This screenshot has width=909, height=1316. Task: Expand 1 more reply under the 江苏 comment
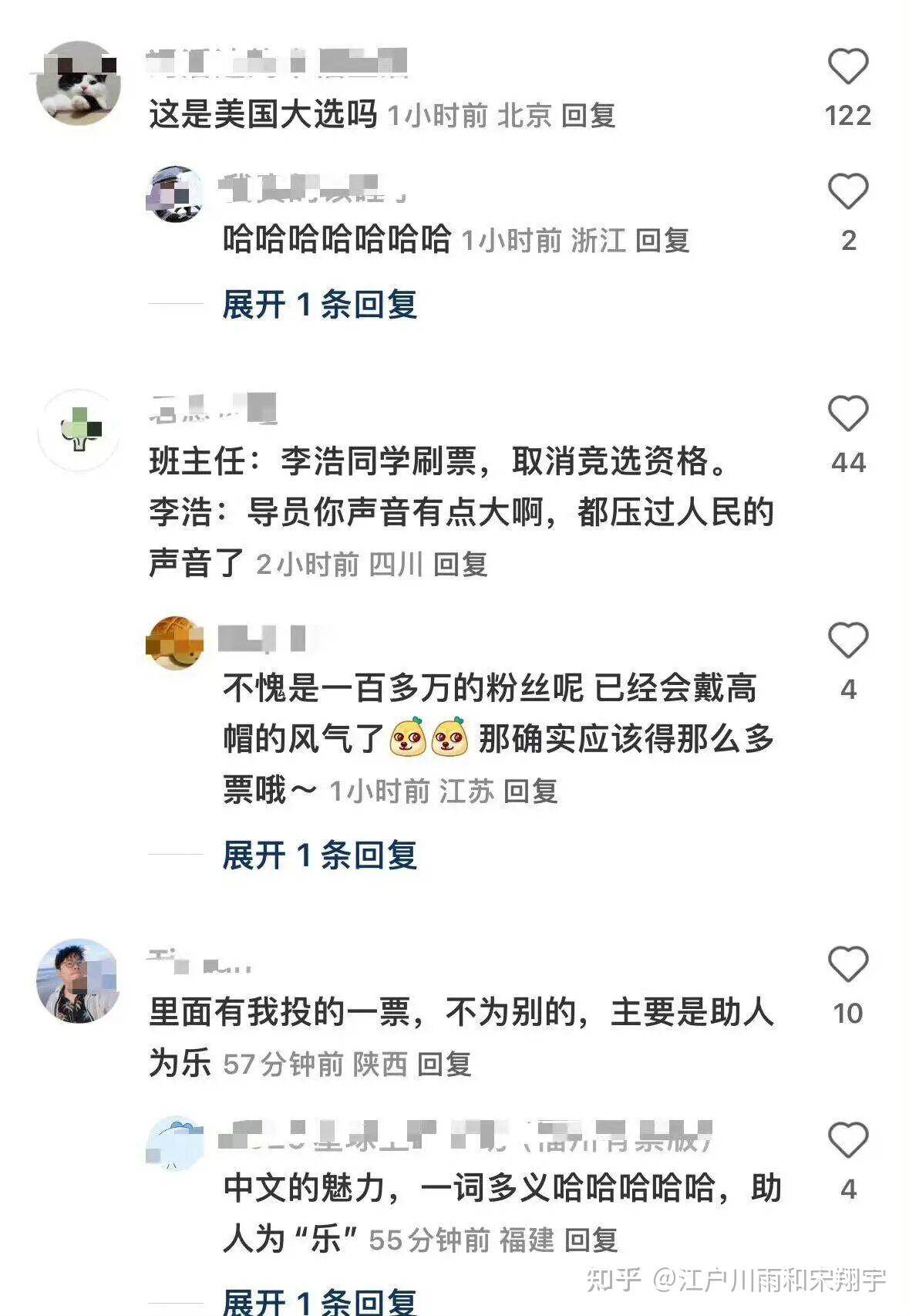[319, 855]
